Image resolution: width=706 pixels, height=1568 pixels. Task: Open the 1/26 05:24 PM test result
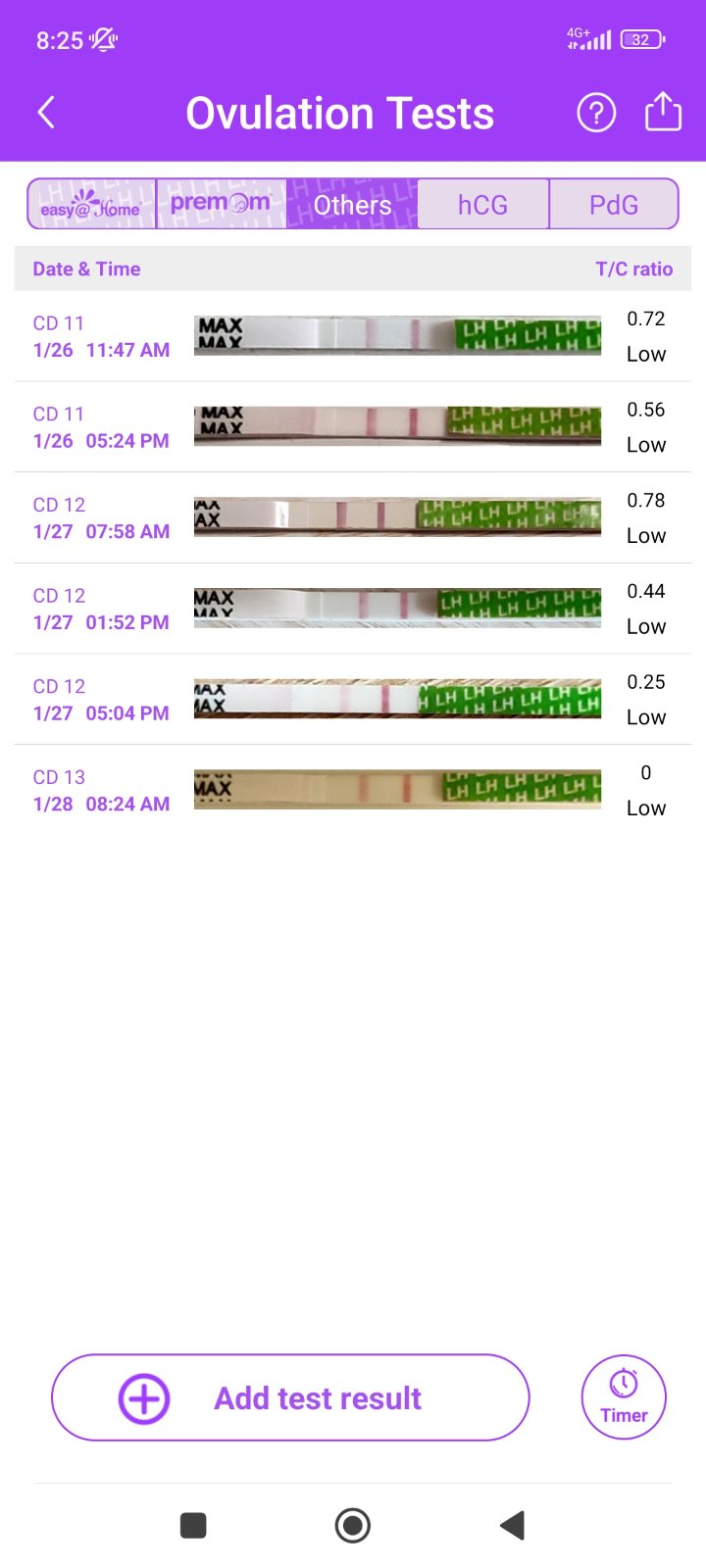(x=352, y=427)
